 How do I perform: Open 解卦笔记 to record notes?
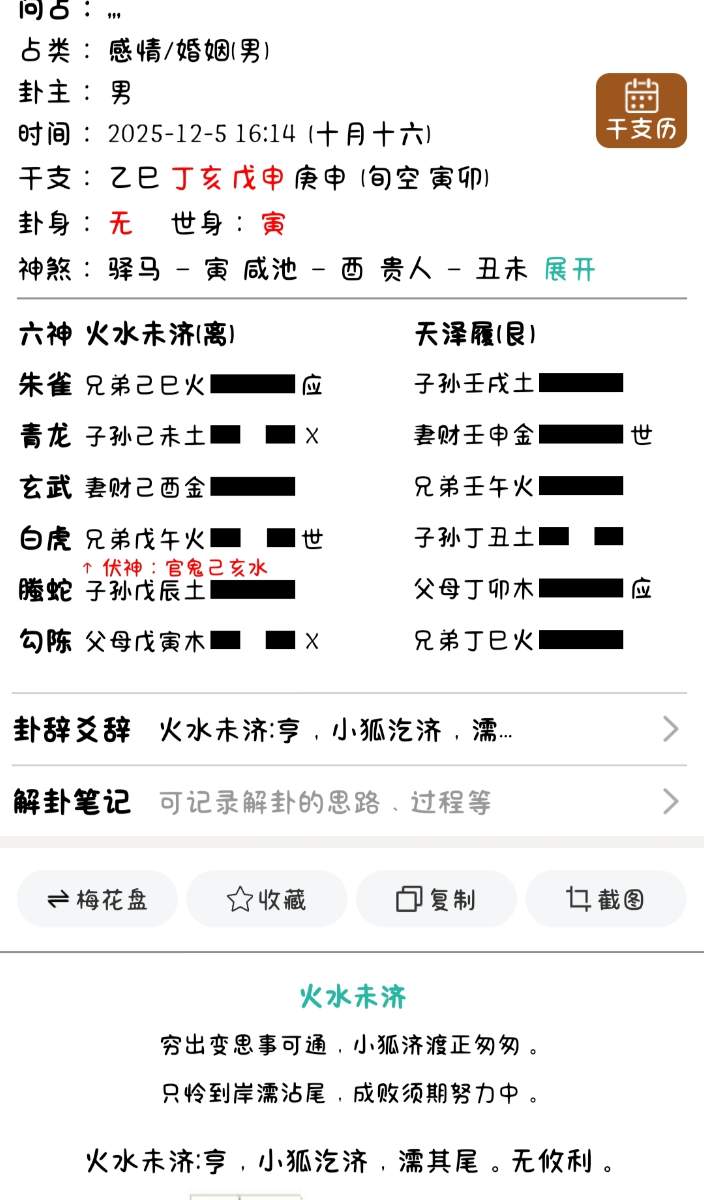pos(348,802)
